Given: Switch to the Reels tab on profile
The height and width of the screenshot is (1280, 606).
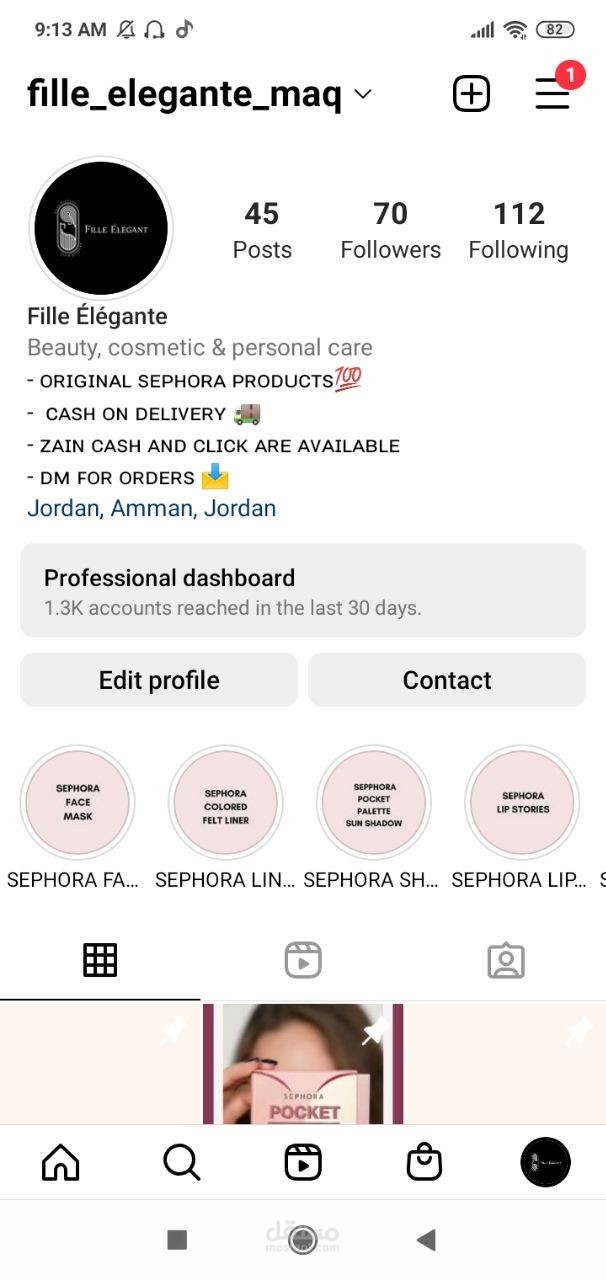Looking at the screenshot, I should point(303,960).
